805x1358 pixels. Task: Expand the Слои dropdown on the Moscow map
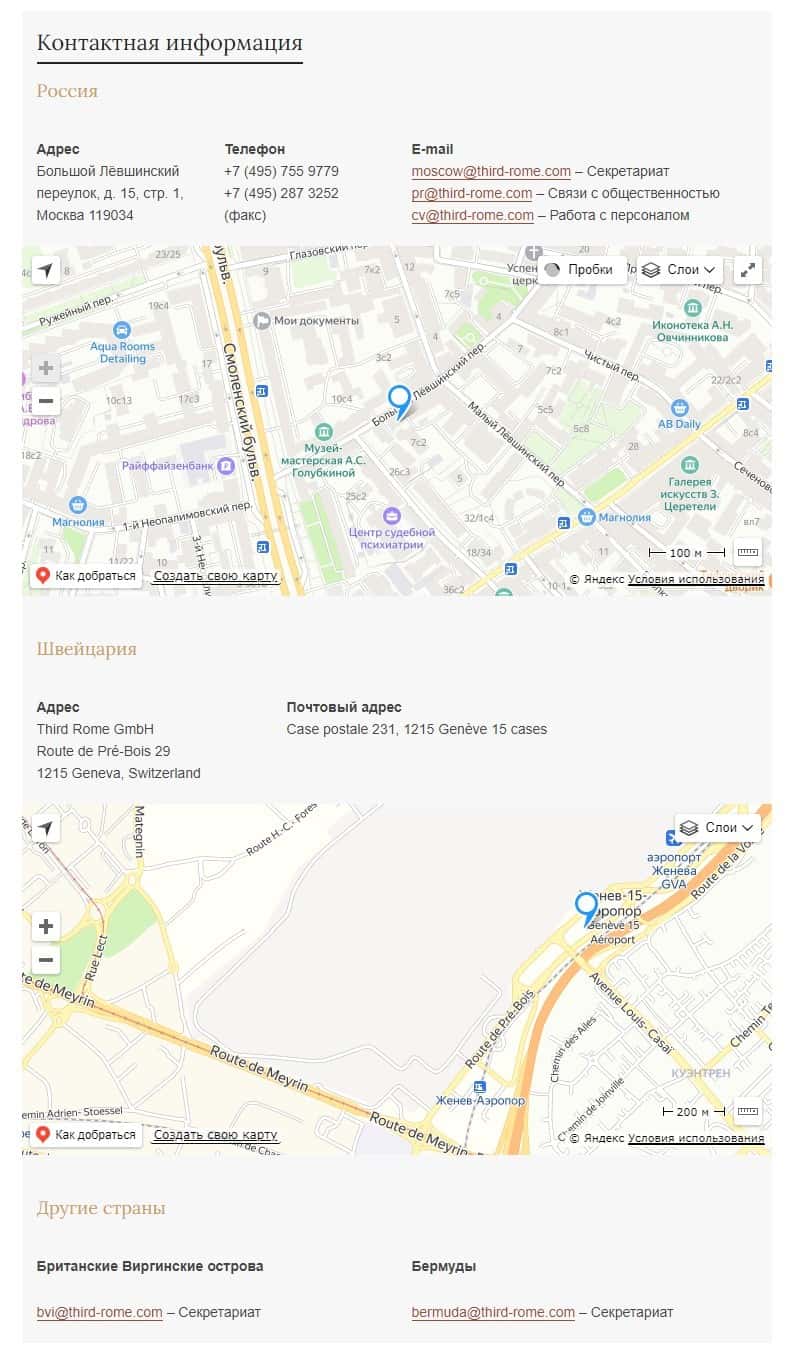(680, 270)
